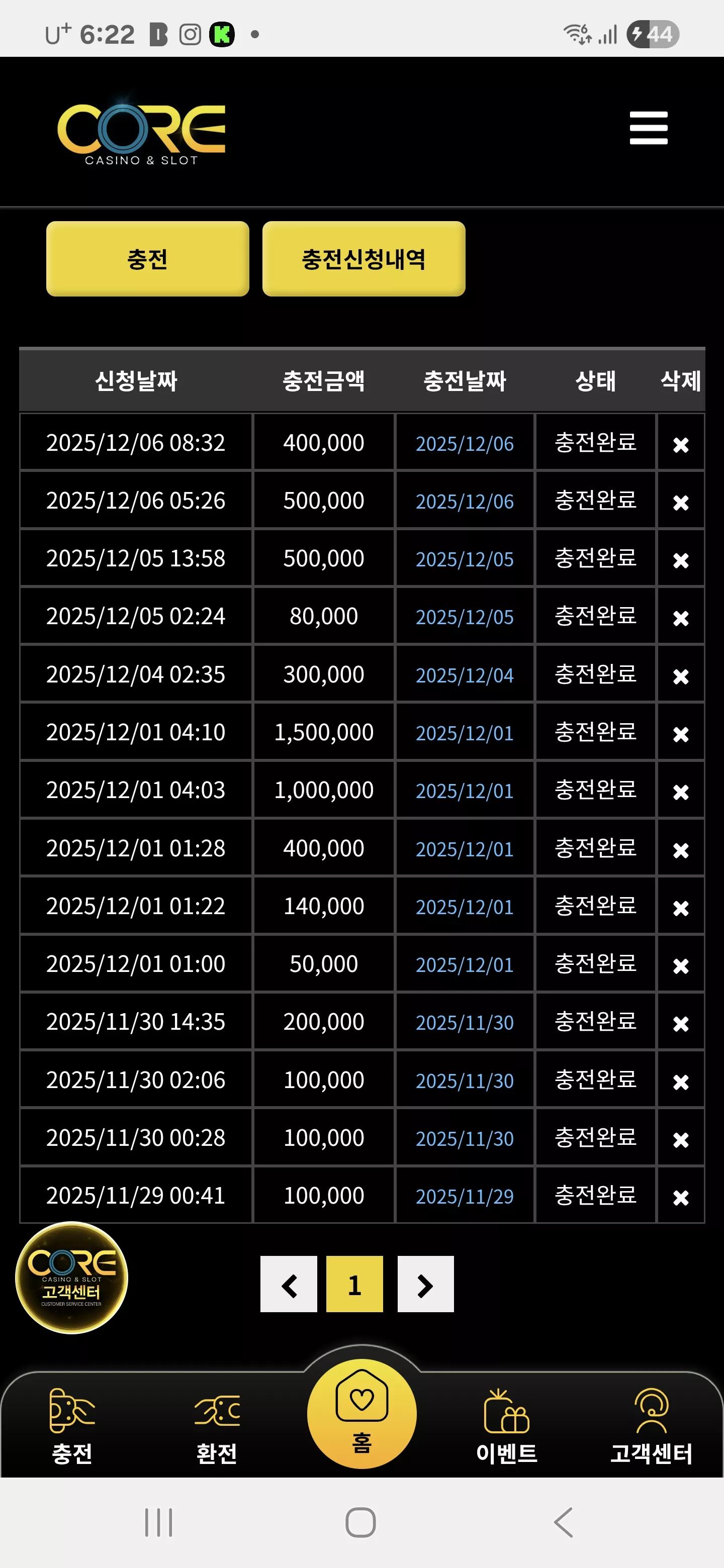Tap the yellow 충전 button
The width and height of the screenshot is (724, 1568).
click(147, 259)
